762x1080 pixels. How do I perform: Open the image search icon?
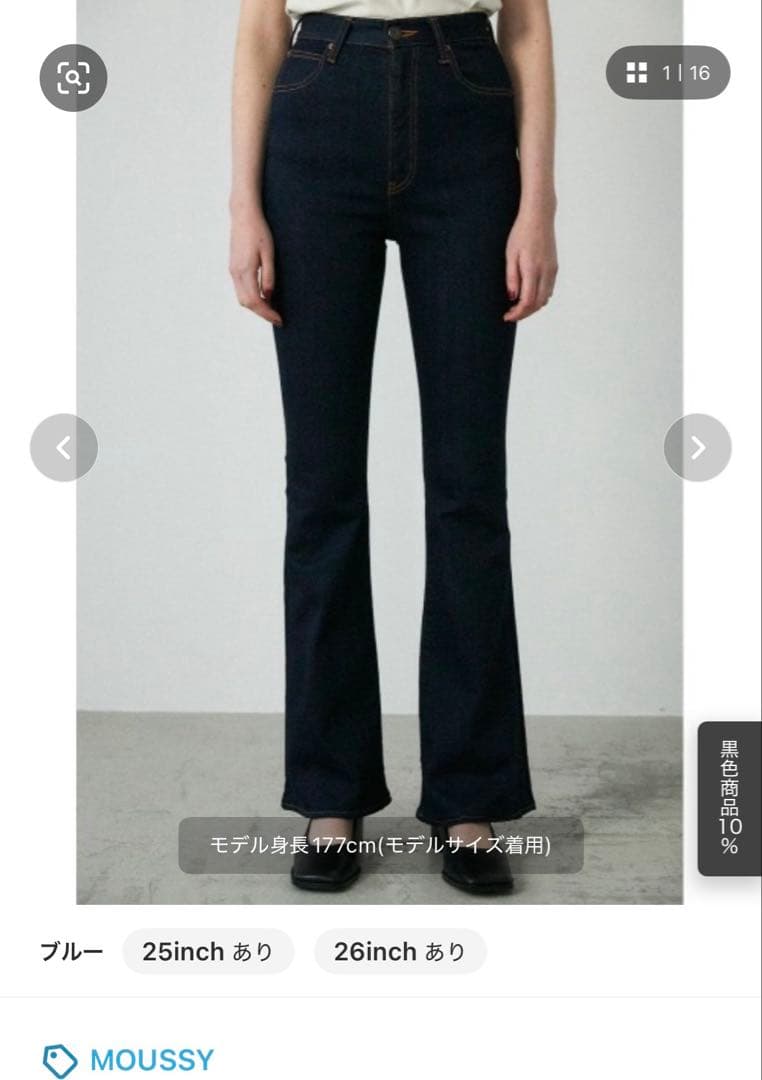click(x=73, y=78)
